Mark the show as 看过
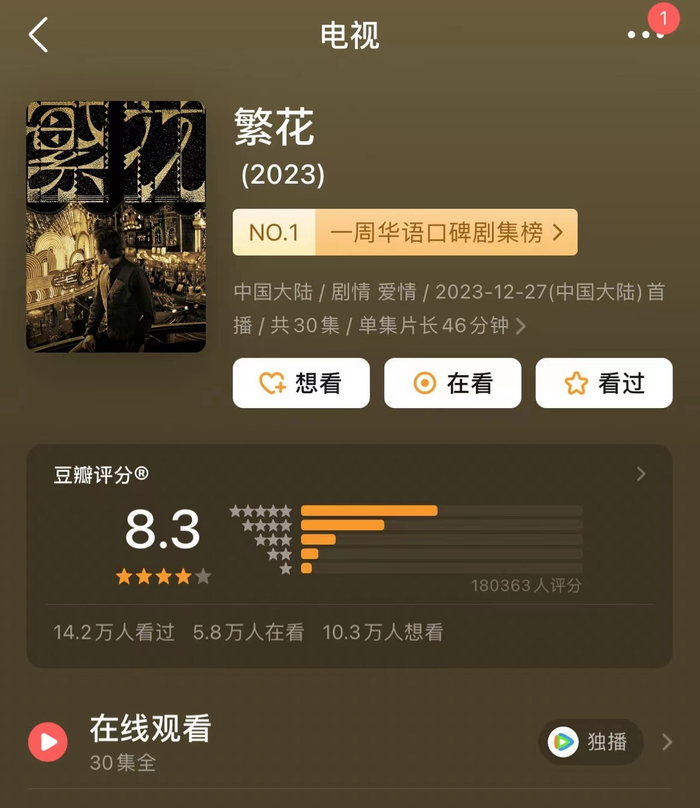 (604, 383)
